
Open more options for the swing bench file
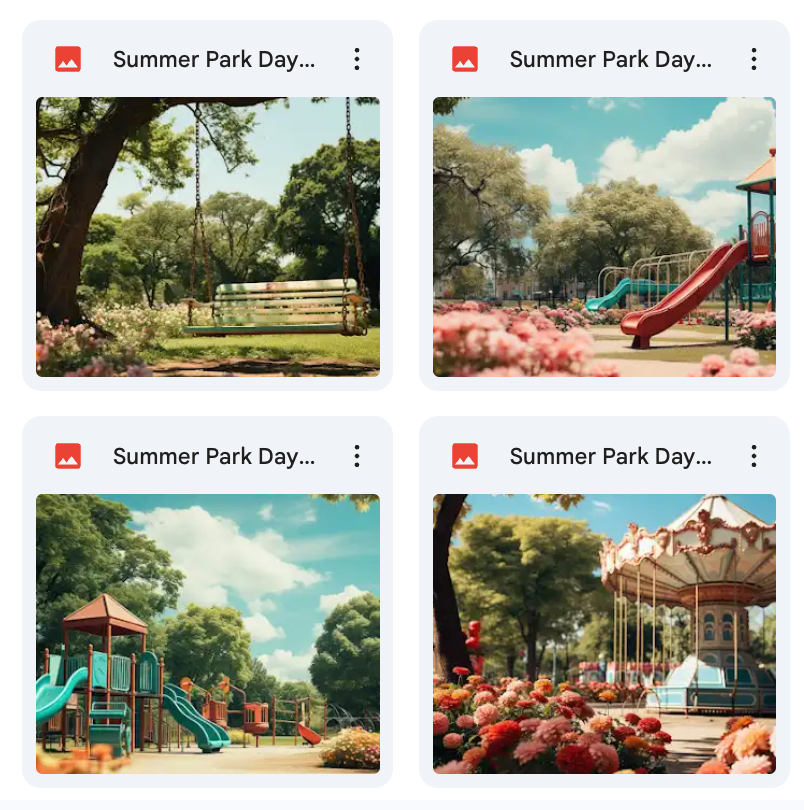[x=357, y=60]
